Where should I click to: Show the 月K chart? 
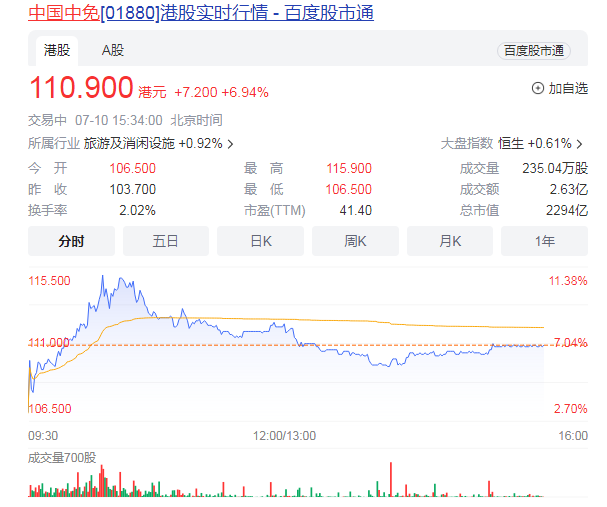pyautogui.click(x=450, y=241)
